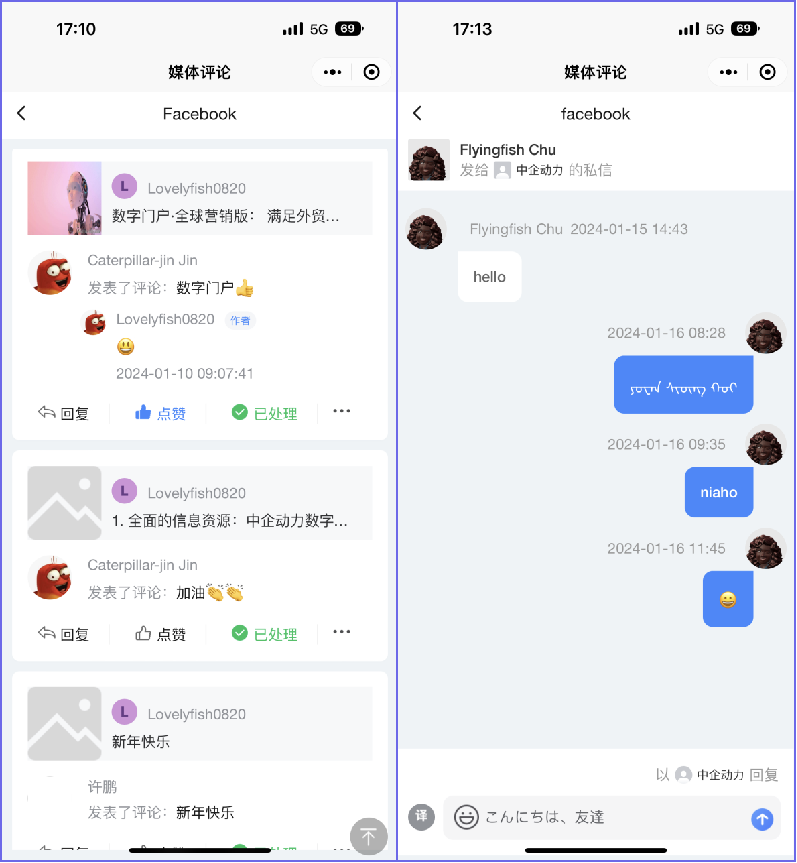Image resolution: width=797 pixels, height=863 pixels.
Task: Focus the chat message input field
Action: coord(610,817)
